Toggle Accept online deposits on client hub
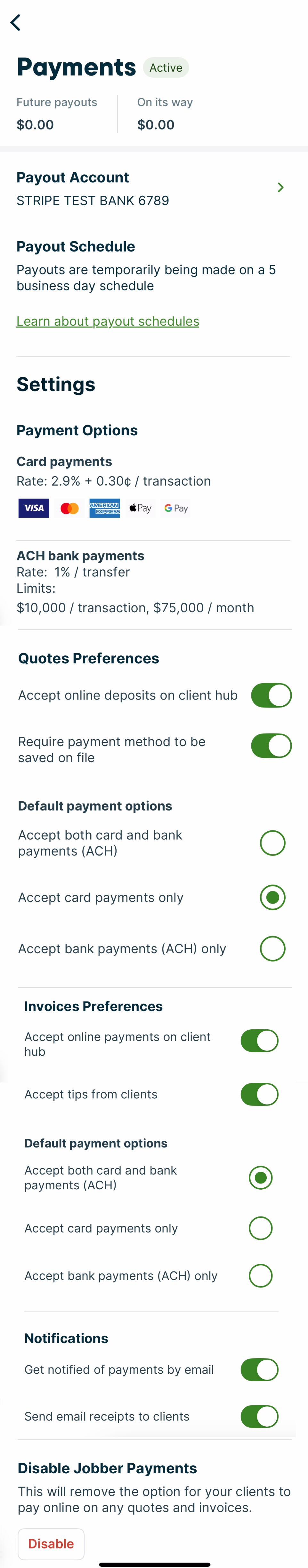The image size is (308, 1568). (x=271, y=695)
